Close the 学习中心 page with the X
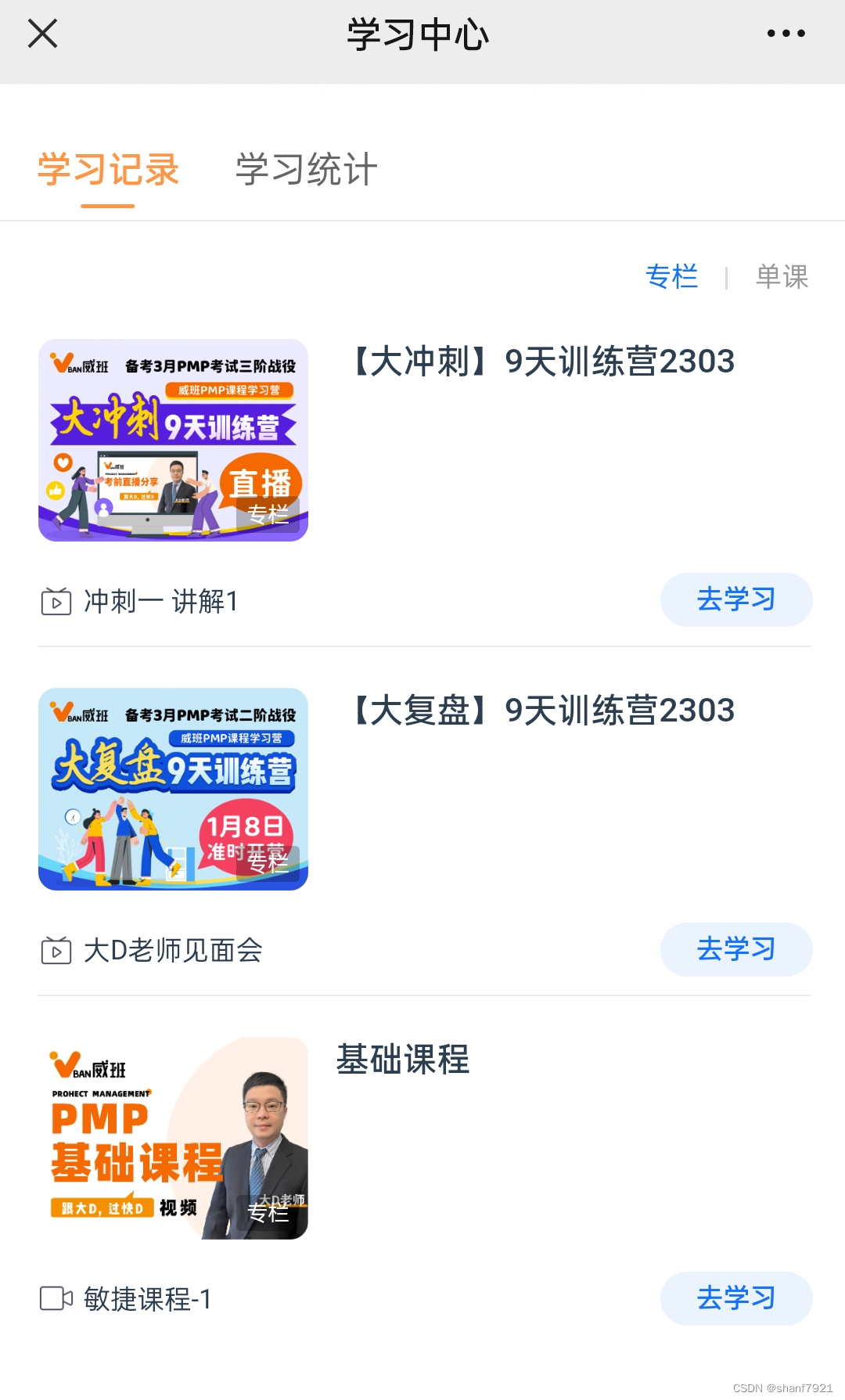The image size is (845, 1400). point(43,33)
